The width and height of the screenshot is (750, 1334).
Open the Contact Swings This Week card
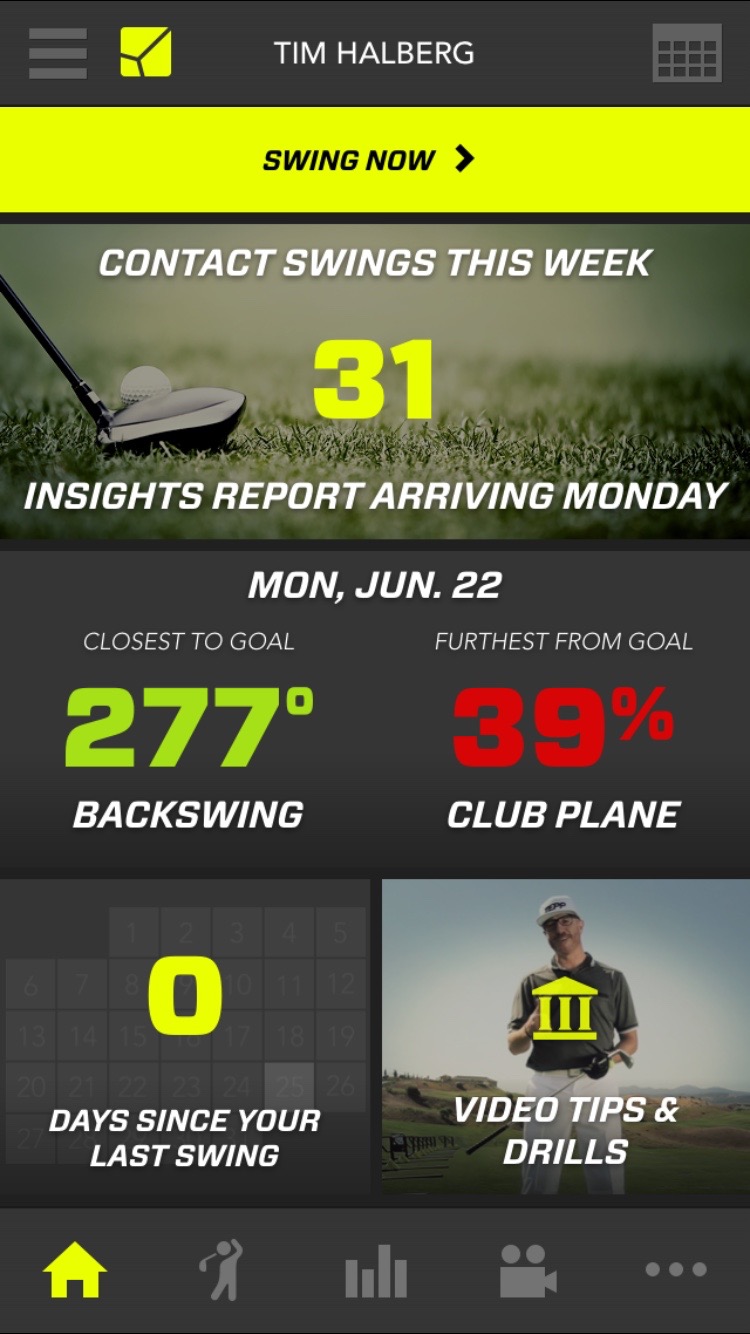point(375,381)
